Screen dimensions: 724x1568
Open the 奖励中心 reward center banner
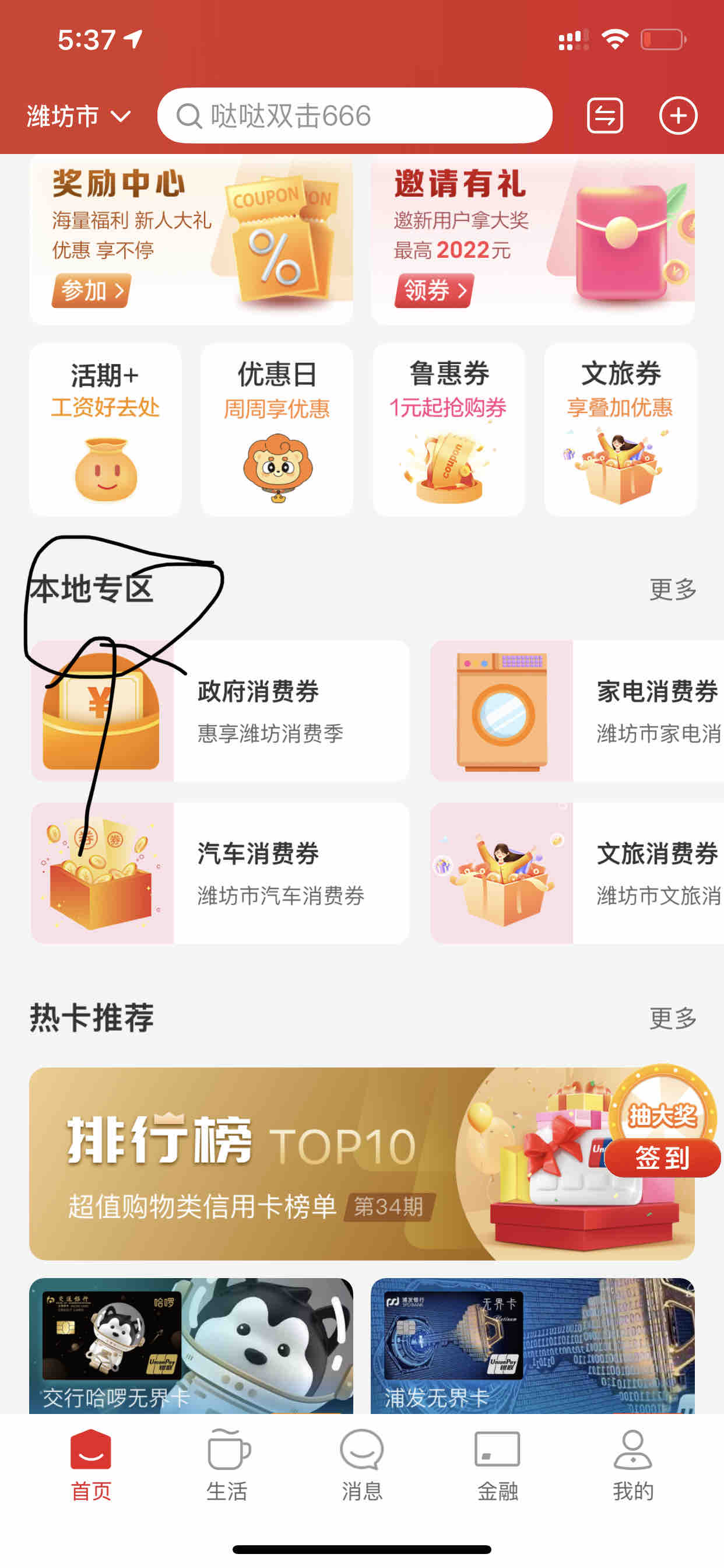pos(191,240)
